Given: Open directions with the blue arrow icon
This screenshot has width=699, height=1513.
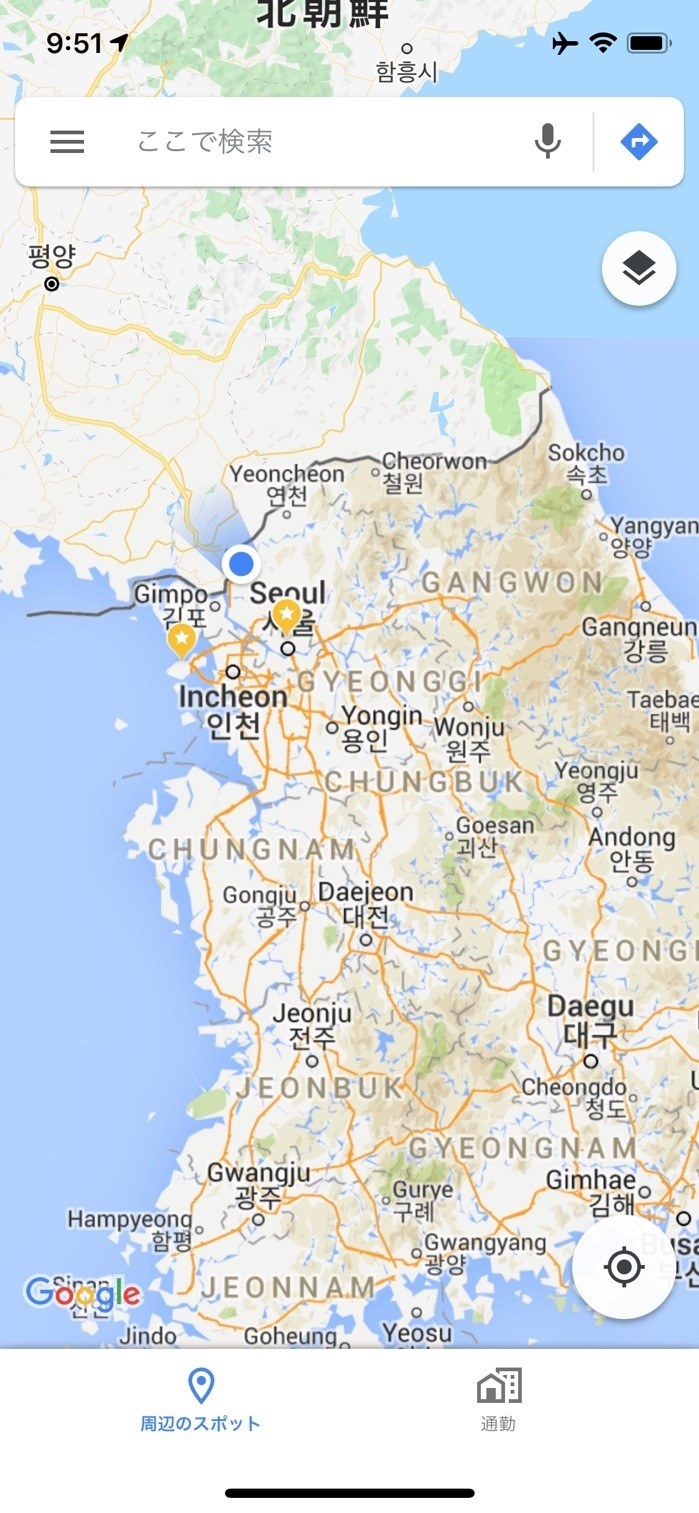Looking at the screenshot, I should point(639,142).
